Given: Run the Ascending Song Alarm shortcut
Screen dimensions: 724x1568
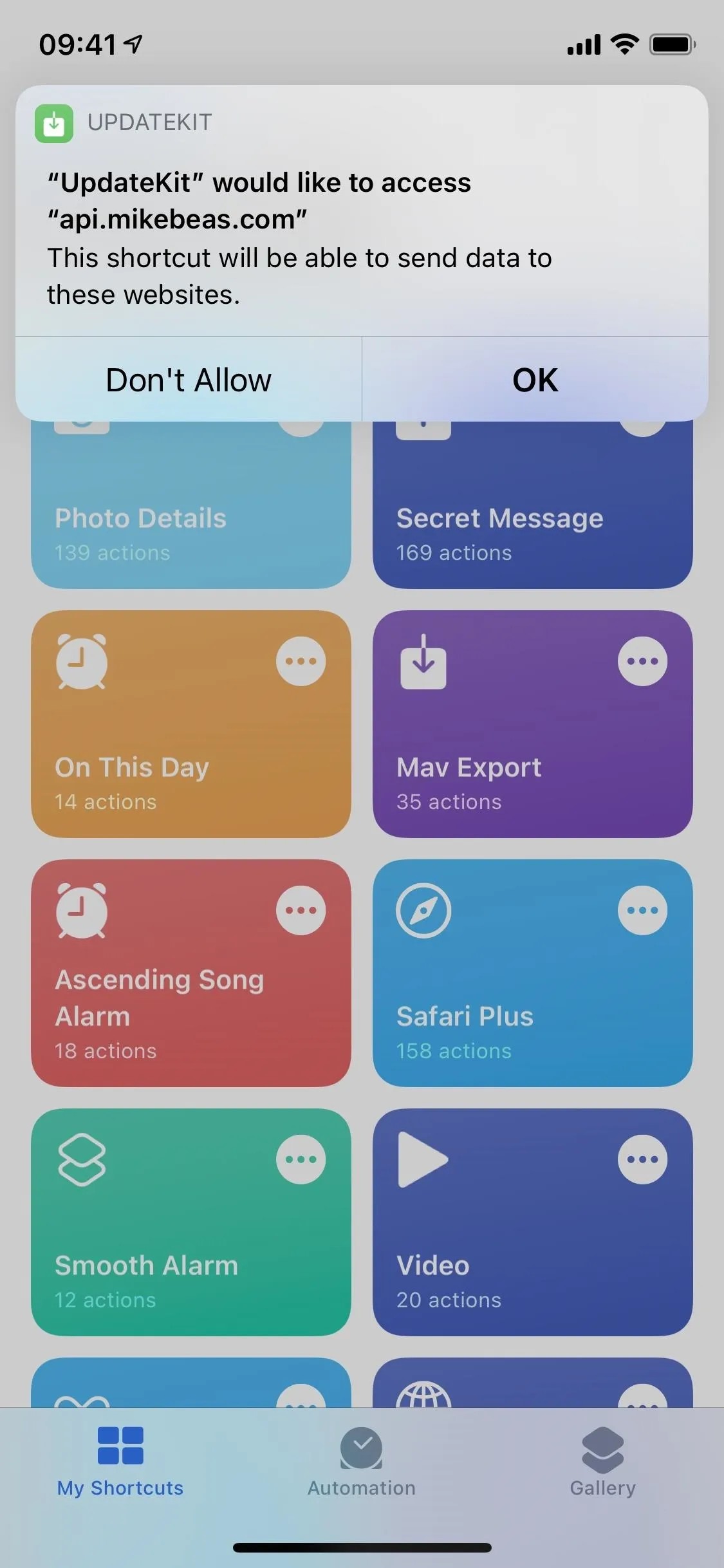Looking at the screenshot, I should click(x=191, y=973).
